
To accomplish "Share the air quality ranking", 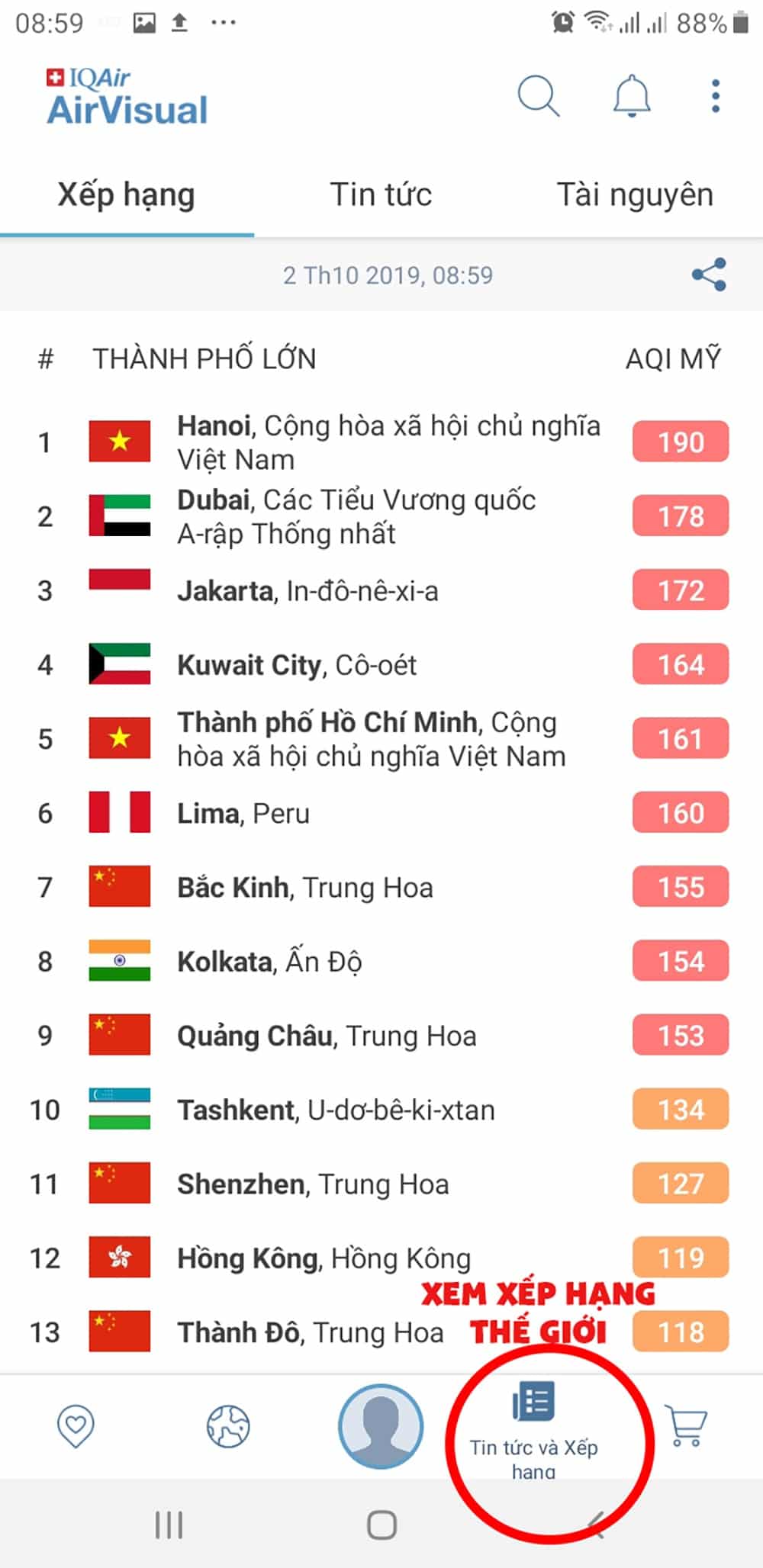I will coord(708,276).
